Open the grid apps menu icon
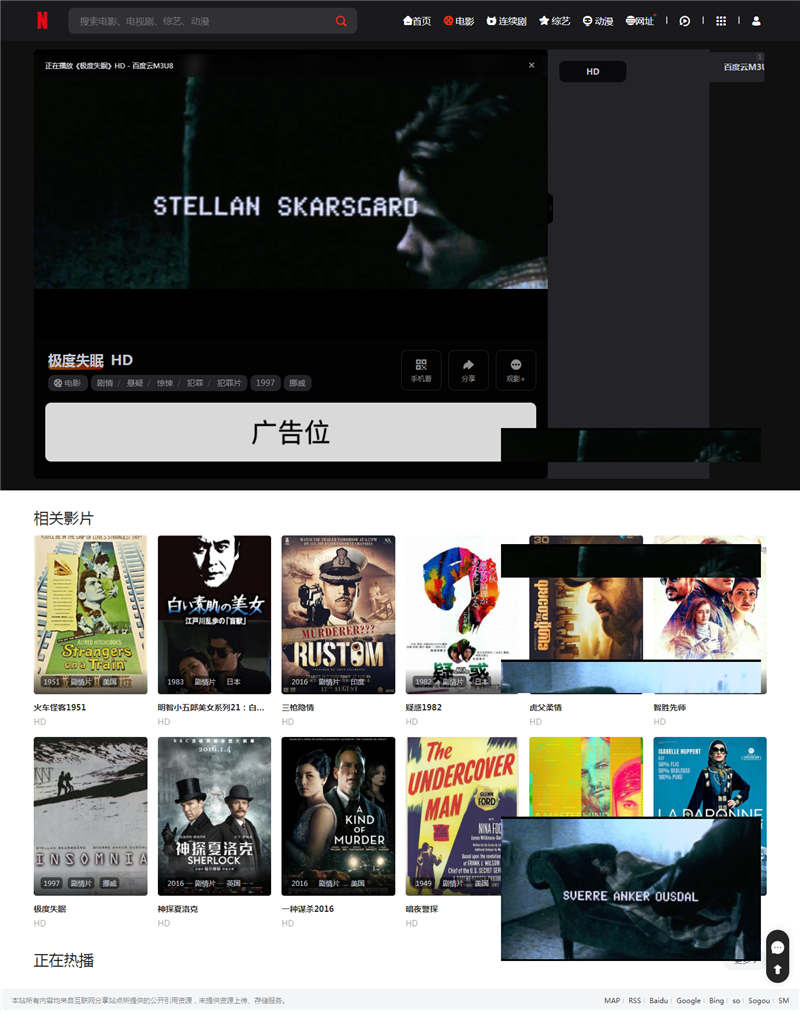This screenshot has width=800, height=1011. tap(721, 20)
